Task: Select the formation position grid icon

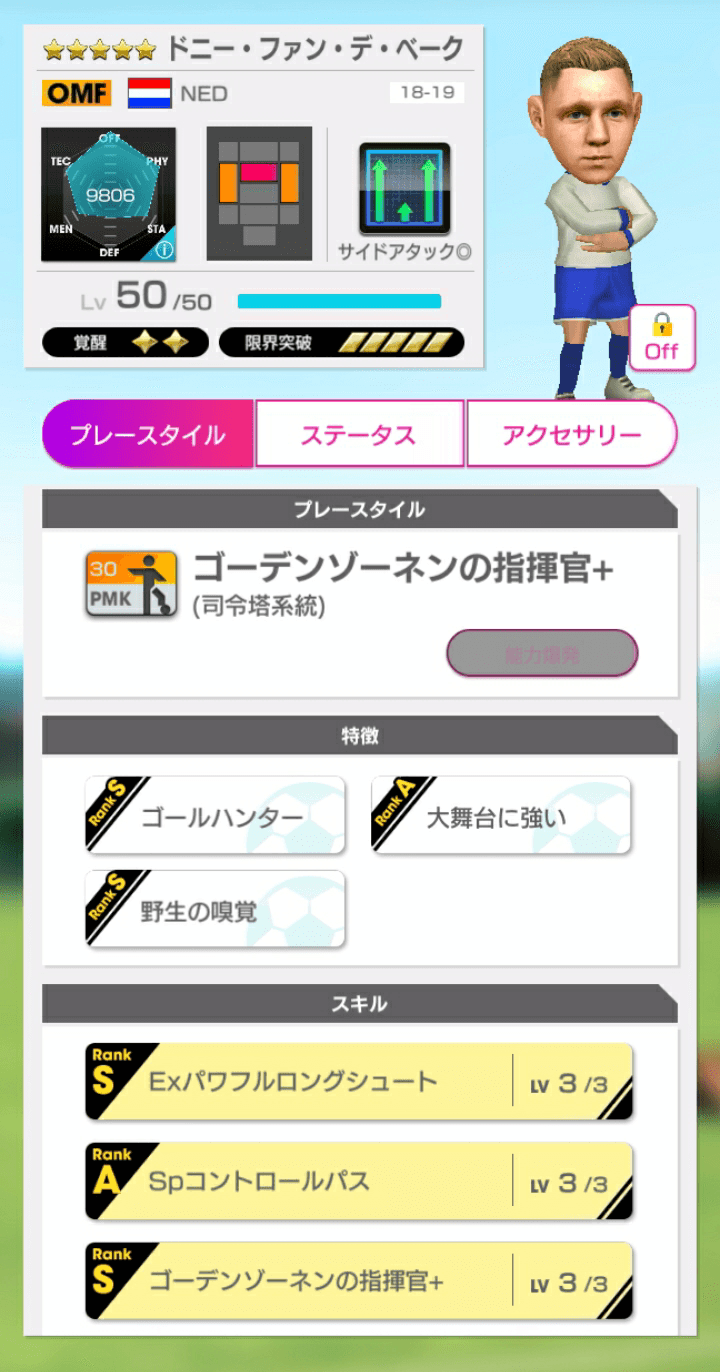Action: (258, 190)
